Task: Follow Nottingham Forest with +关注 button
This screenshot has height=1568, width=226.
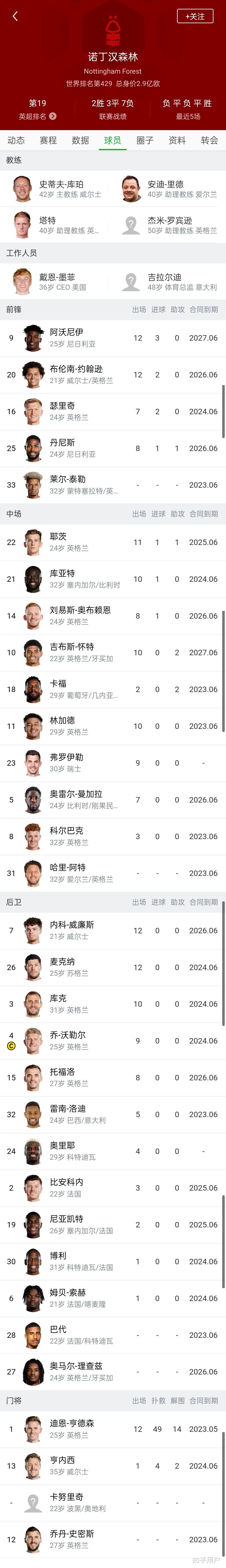Action: coord(195,17)
